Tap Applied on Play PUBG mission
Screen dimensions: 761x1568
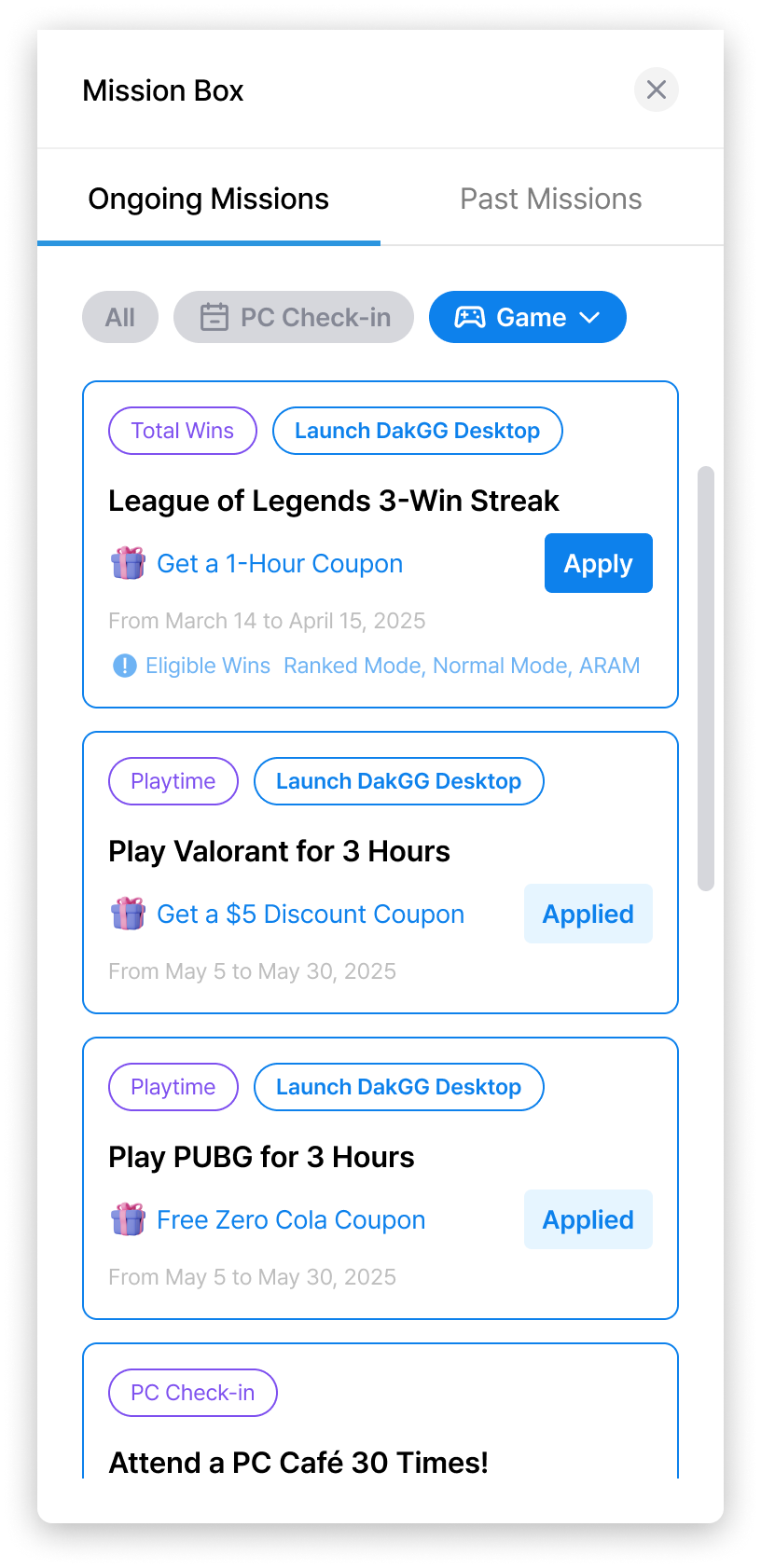tap(588, 1219)
